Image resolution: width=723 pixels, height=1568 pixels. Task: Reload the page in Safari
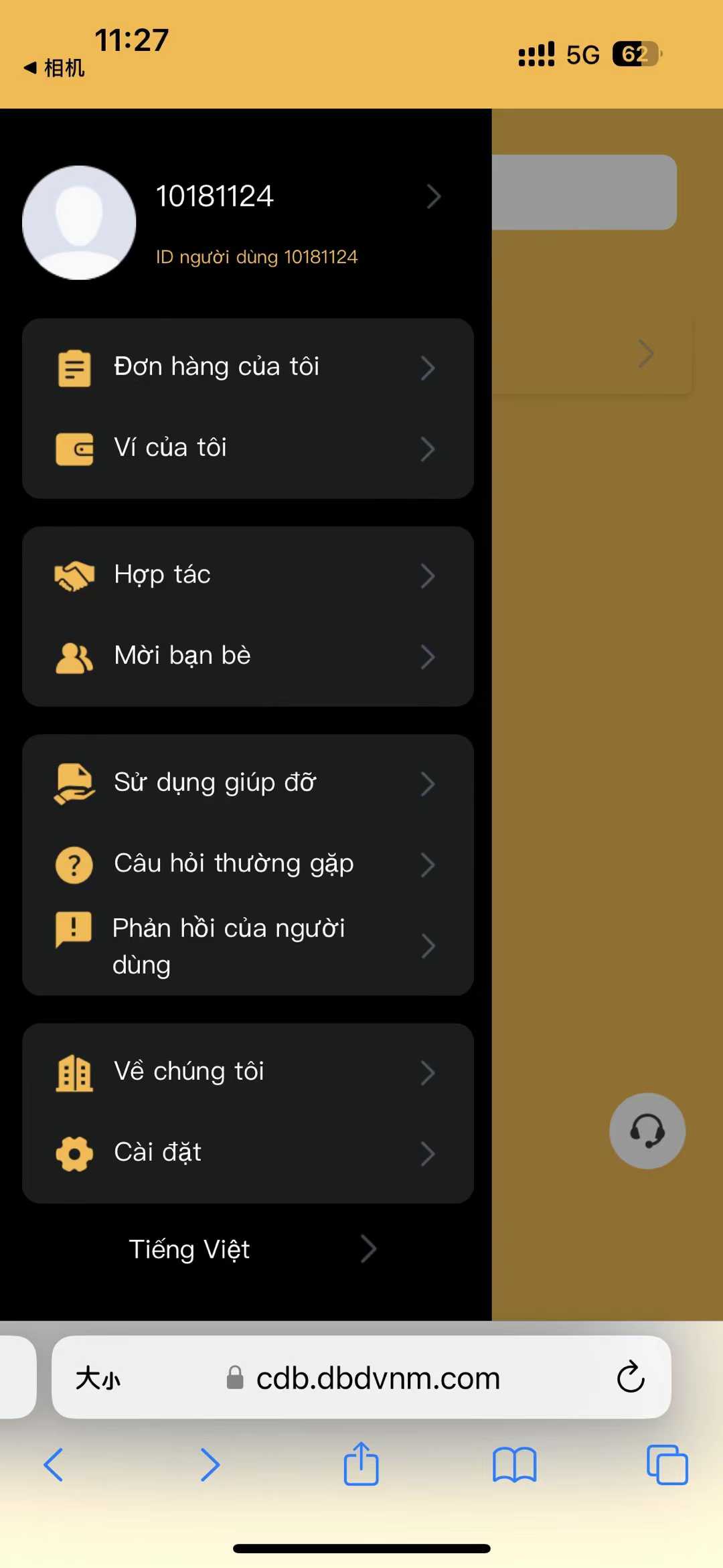pyautogui.click(x=630, y=1377)
